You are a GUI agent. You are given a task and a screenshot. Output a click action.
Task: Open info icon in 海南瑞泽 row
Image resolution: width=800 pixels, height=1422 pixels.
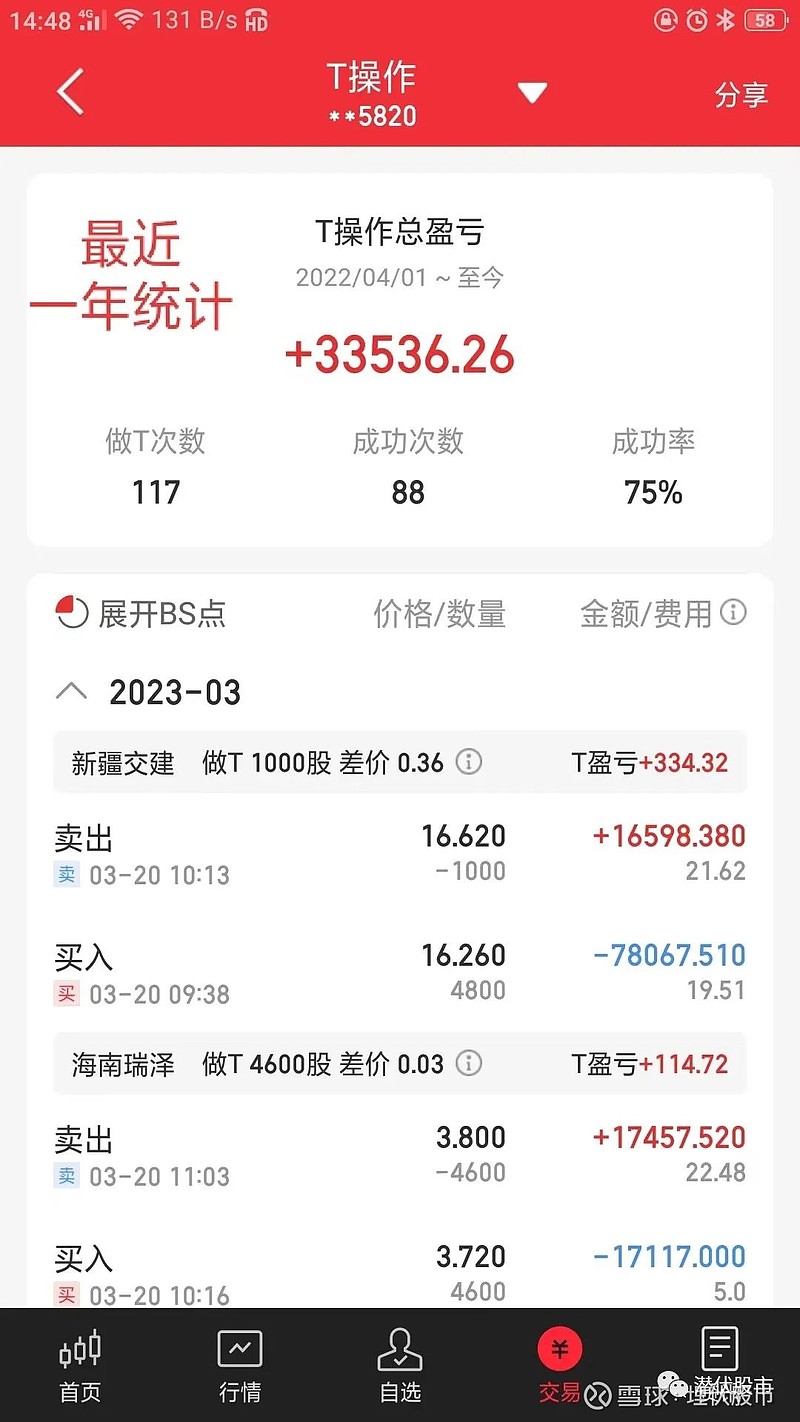click(x=468, y=1063)
